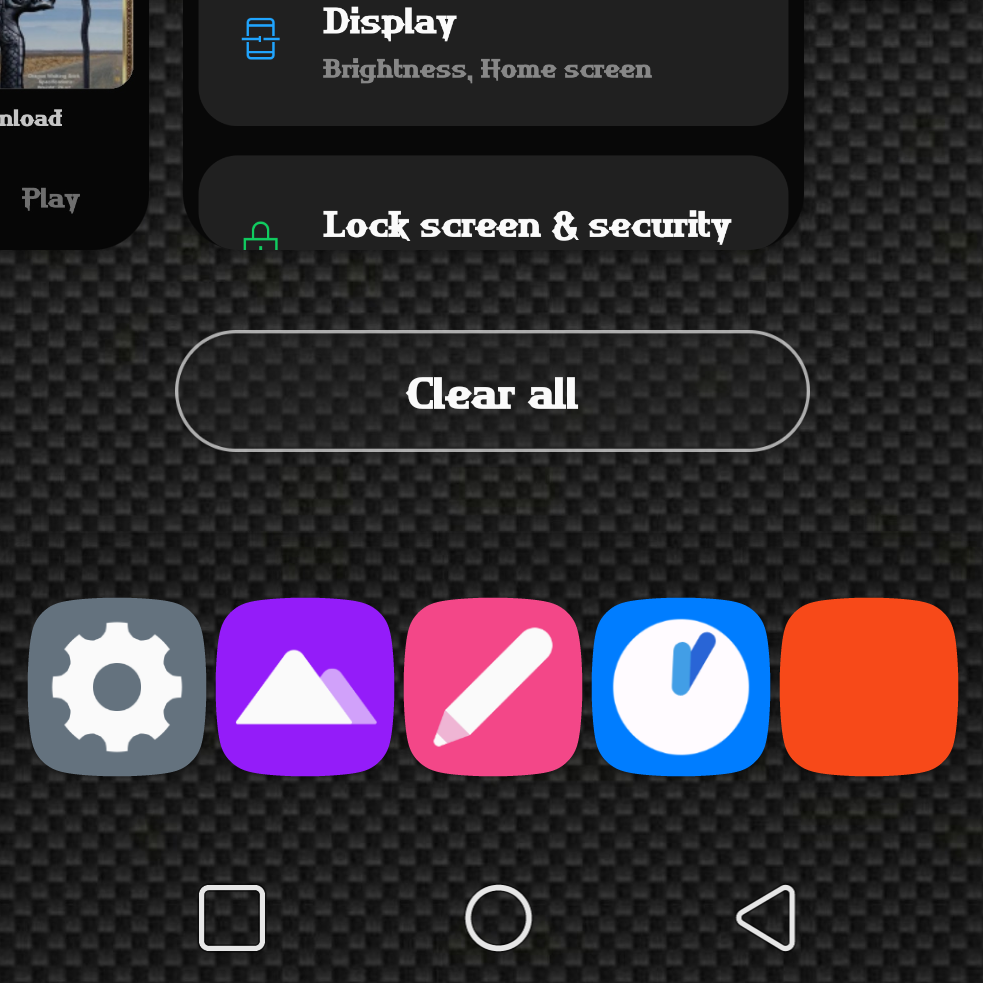Open the pink pencil Notes app

[x=492, y=687]
